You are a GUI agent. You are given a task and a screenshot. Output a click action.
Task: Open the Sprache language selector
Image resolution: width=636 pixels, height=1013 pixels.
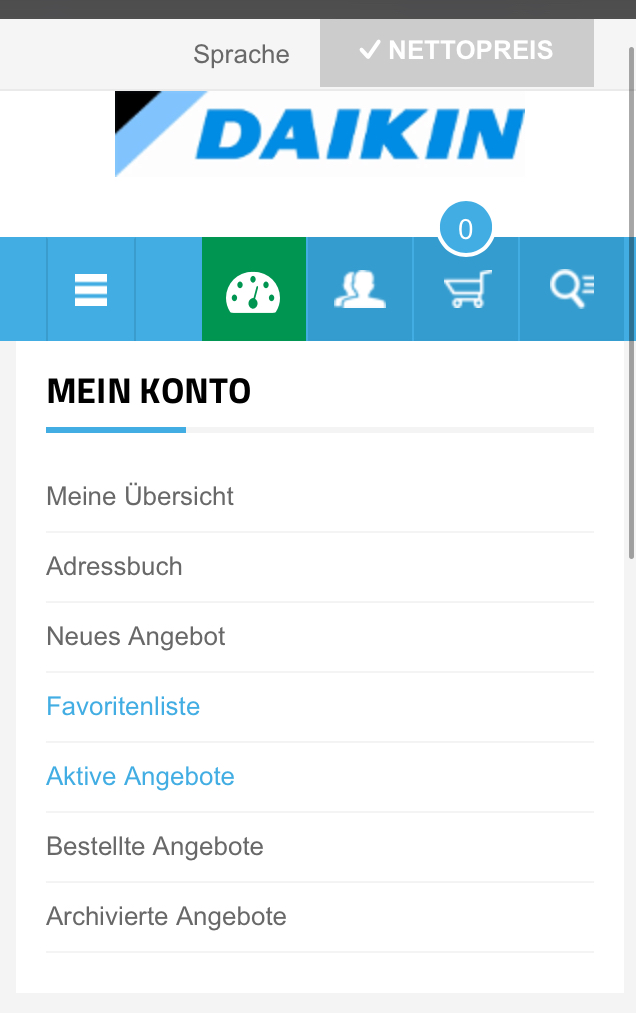[241, 54]
